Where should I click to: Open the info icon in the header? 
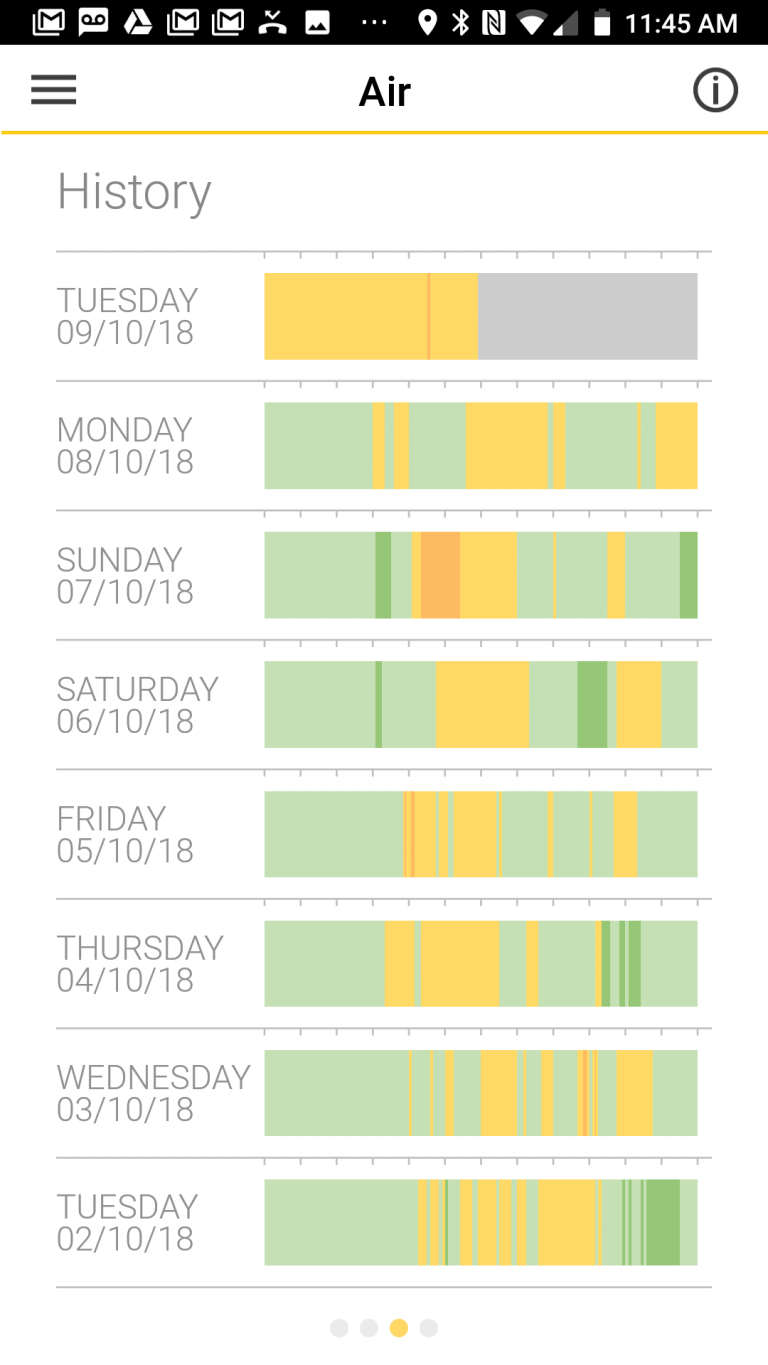715,91
